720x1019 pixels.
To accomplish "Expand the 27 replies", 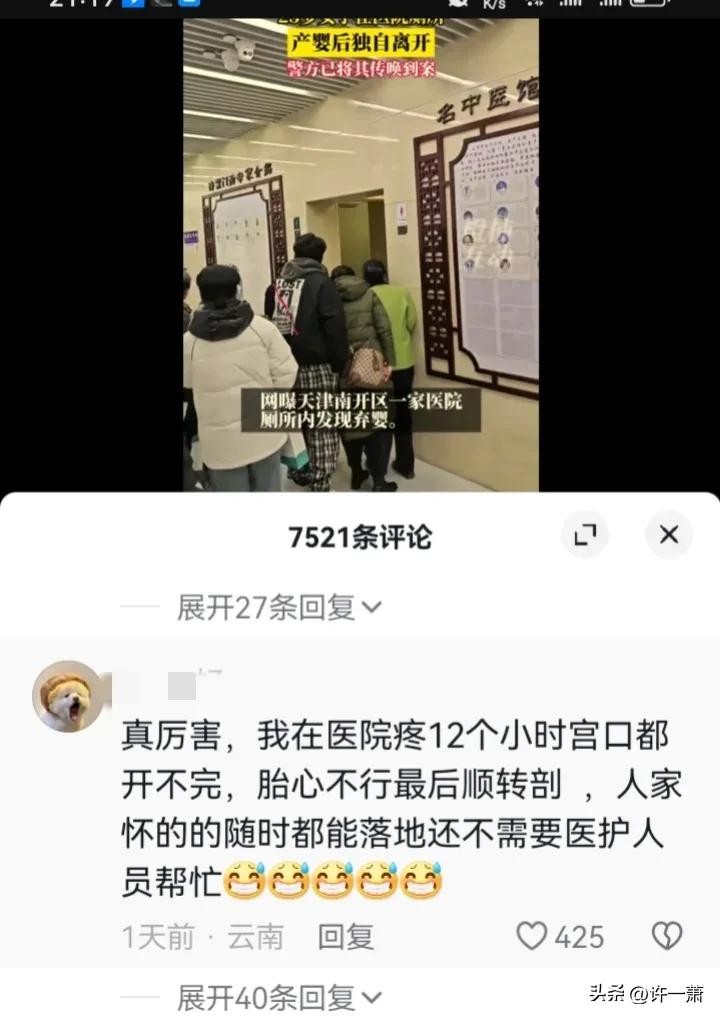I will [279, 607].
